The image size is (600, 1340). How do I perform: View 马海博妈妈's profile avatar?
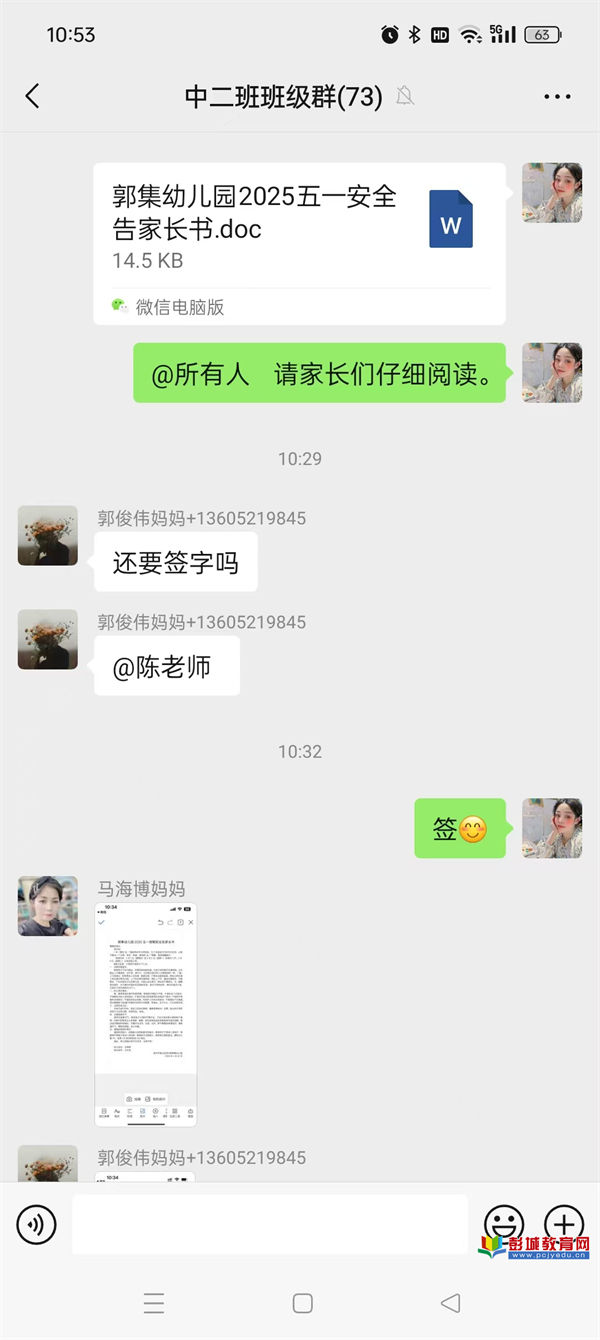click(47, 906)
